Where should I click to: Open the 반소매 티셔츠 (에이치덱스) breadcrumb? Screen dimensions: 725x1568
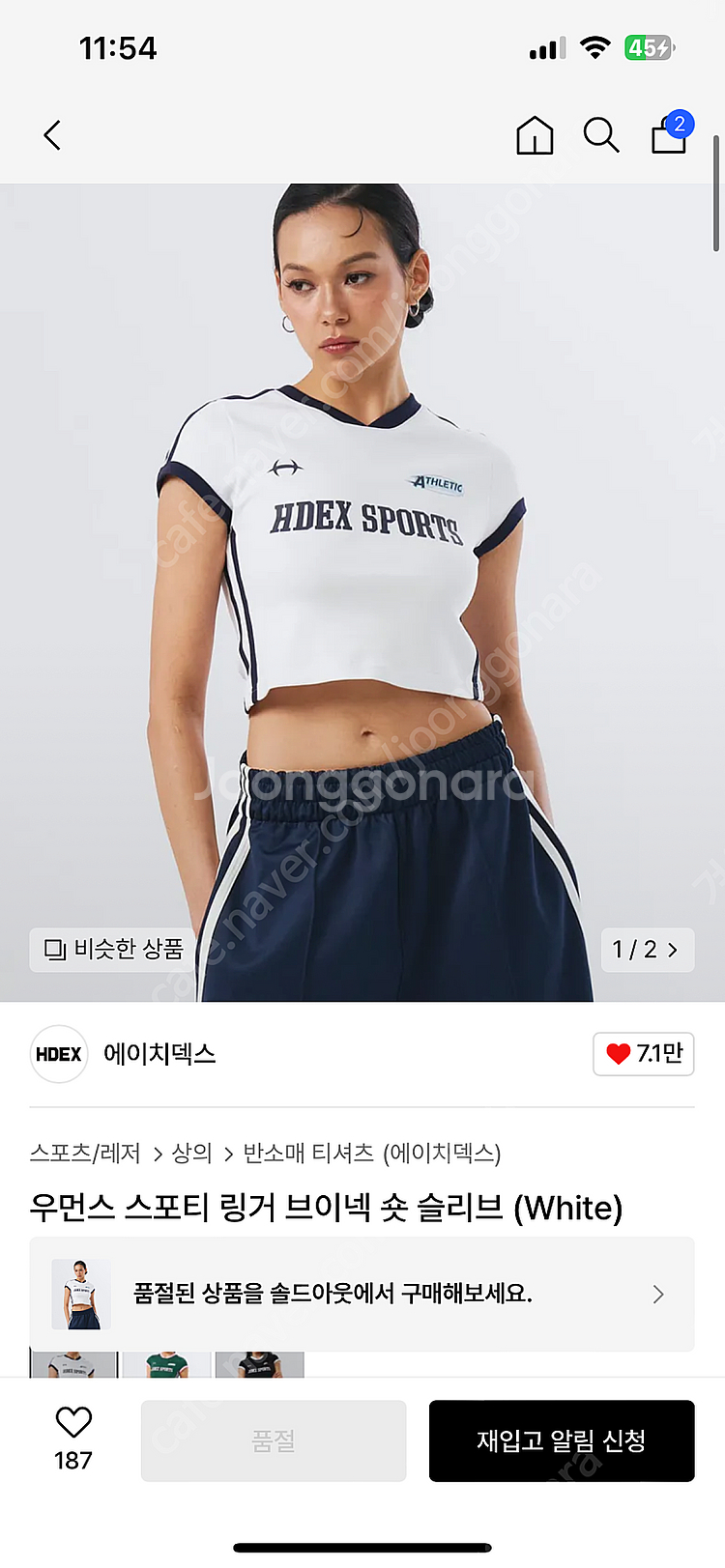[371, 1153]
